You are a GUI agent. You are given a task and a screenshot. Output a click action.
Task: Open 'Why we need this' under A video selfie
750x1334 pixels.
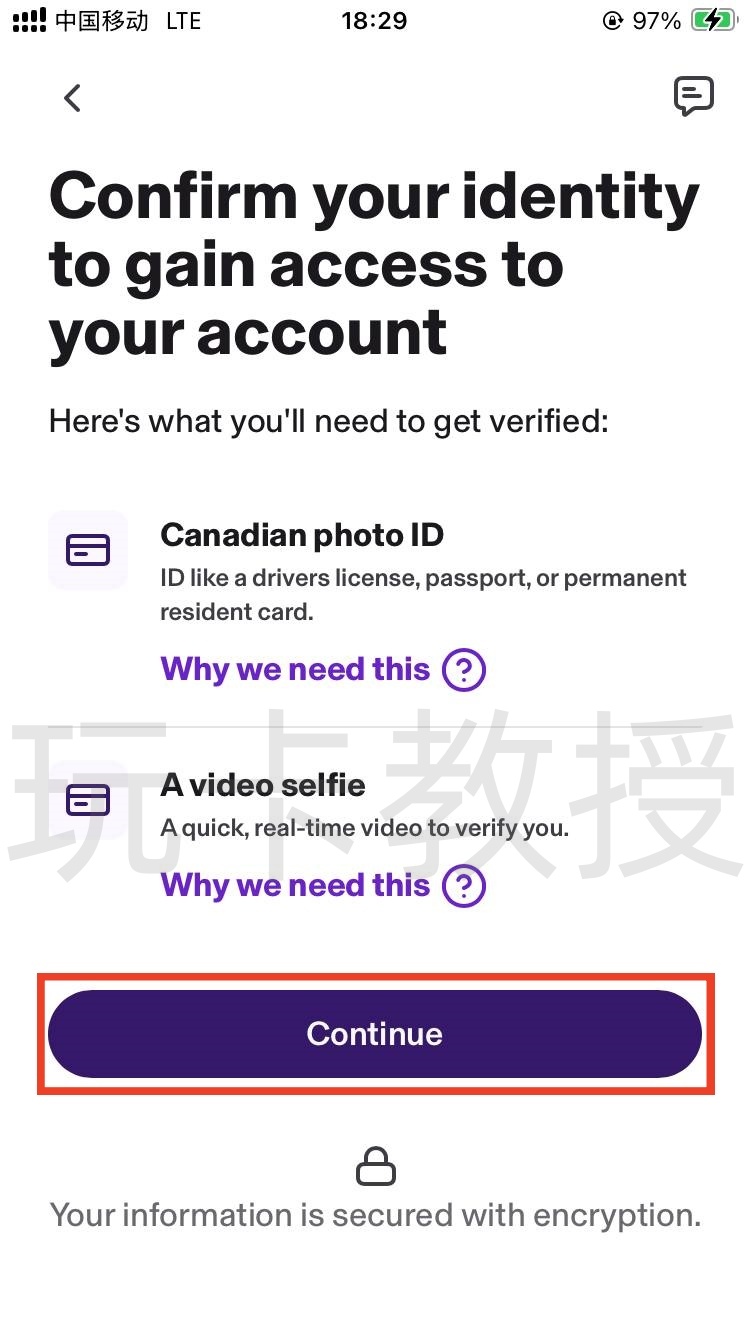click(322, 885)
